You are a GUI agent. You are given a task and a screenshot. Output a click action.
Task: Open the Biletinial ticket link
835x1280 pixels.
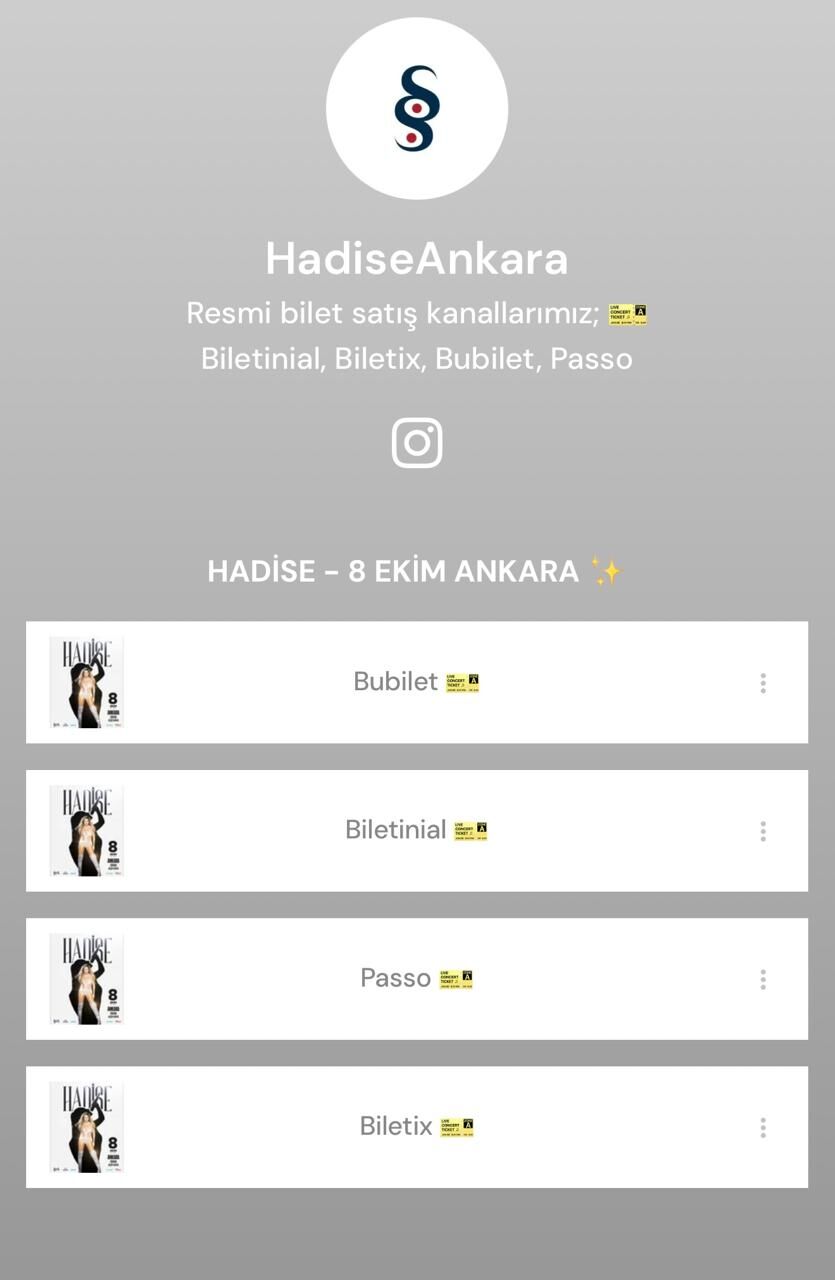coord(415,830)
